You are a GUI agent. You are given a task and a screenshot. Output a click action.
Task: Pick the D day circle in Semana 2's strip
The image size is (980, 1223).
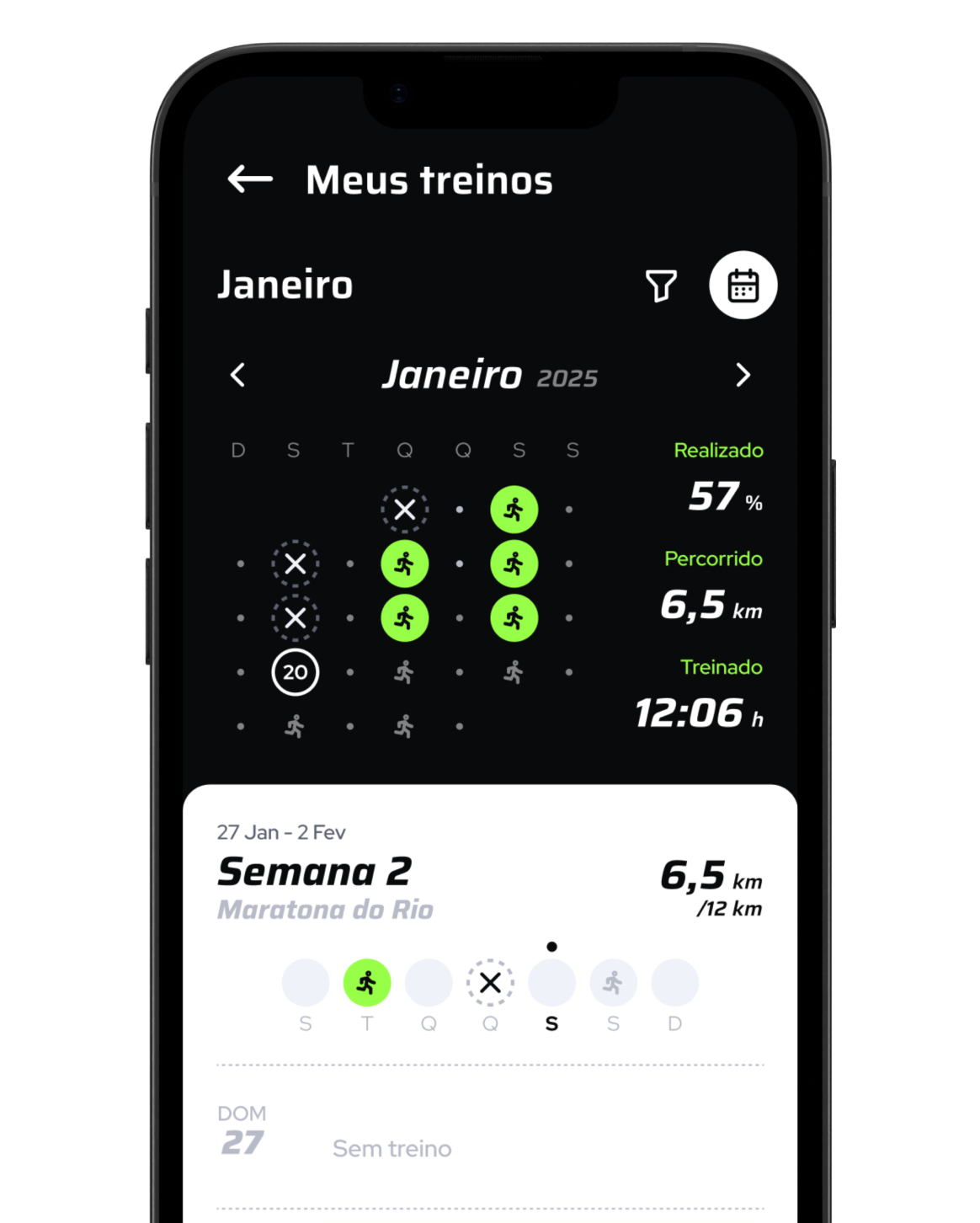(674, 982)
